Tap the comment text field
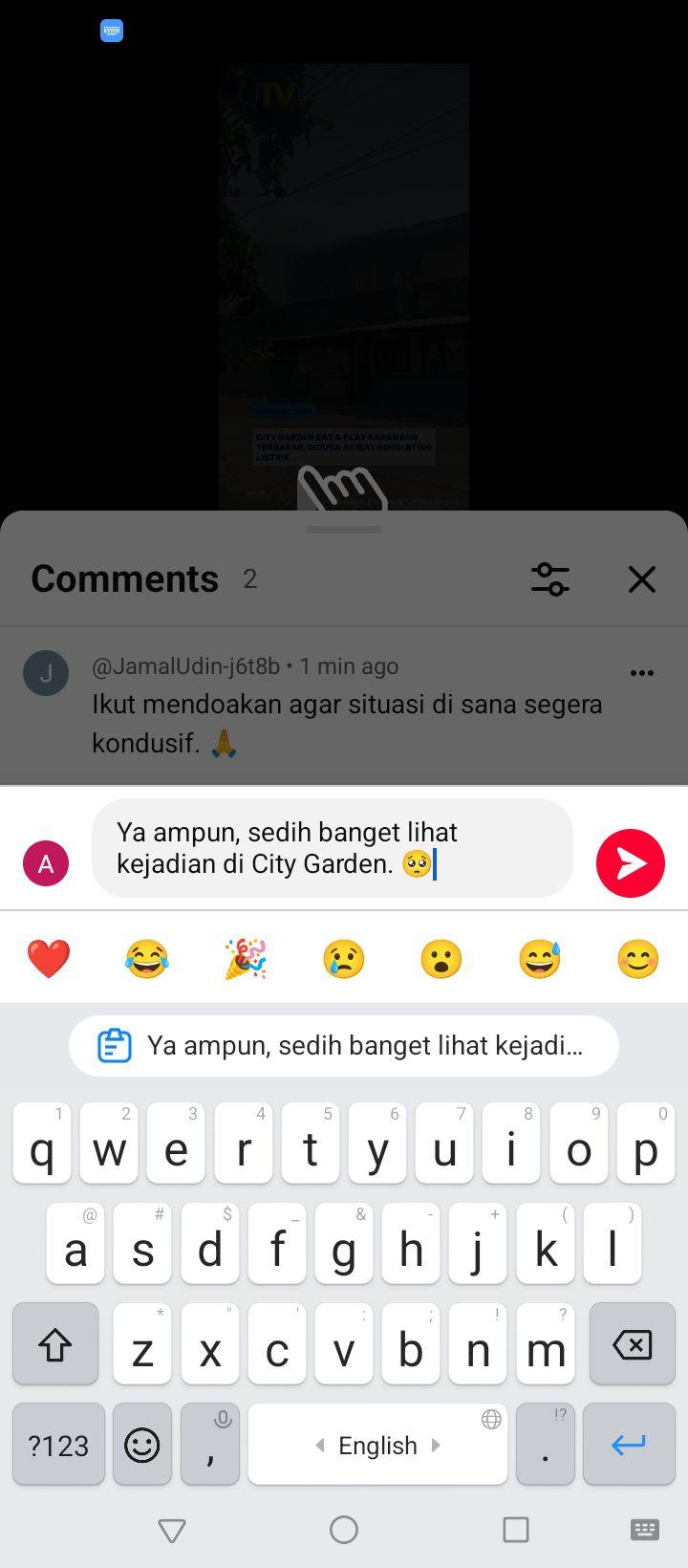 point(333,848)
